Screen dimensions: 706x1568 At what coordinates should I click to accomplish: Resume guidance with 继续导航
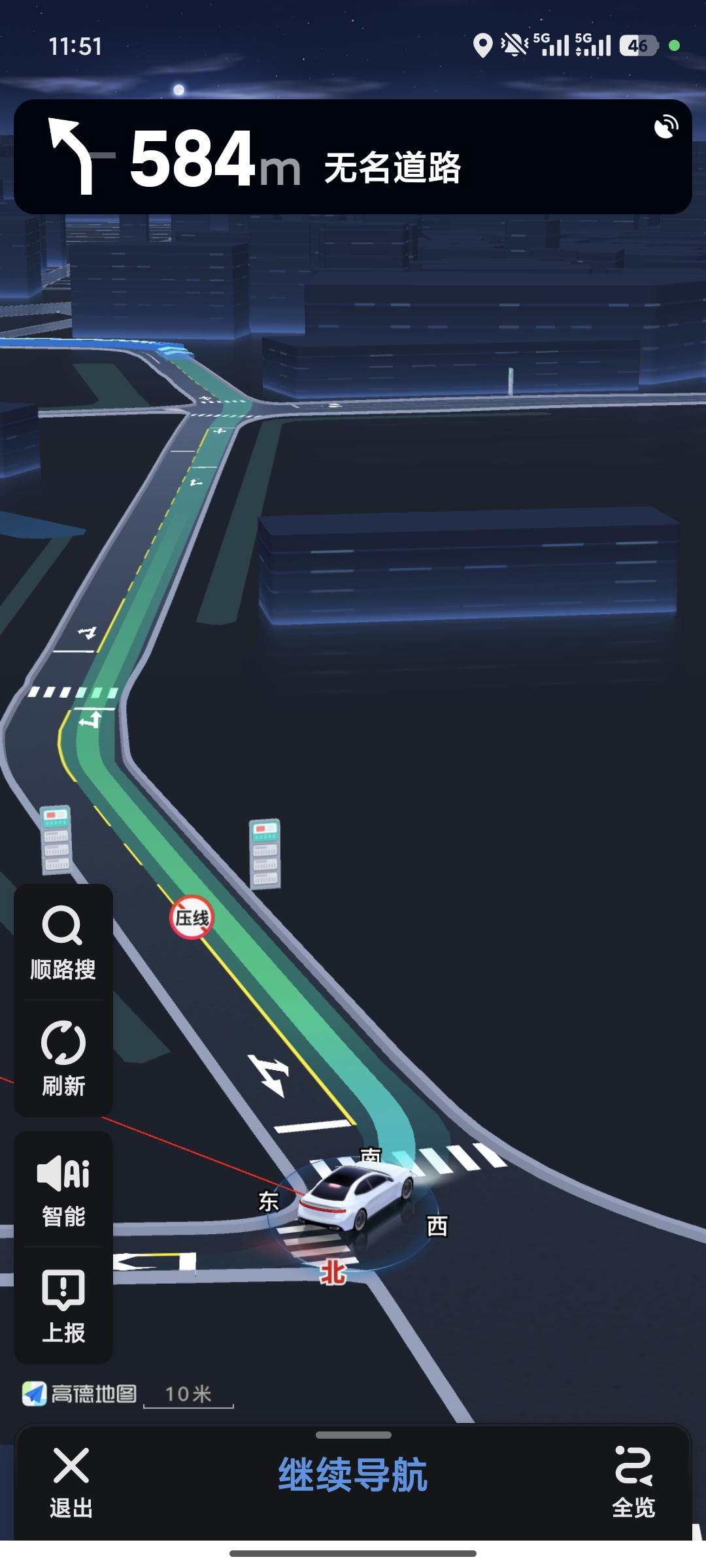tap(353, 1475)
